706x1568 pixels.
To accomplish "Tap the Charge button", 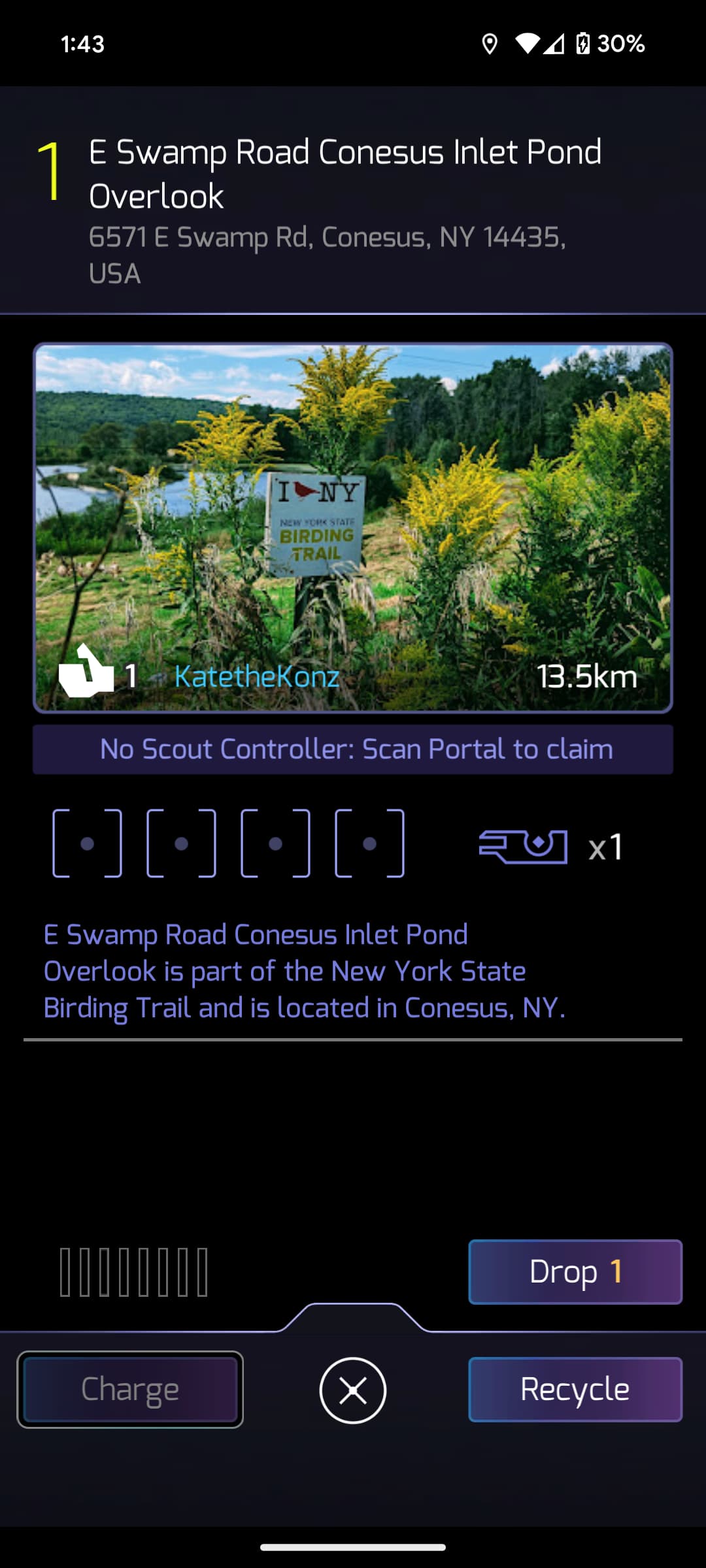I will coord(130,1390).
